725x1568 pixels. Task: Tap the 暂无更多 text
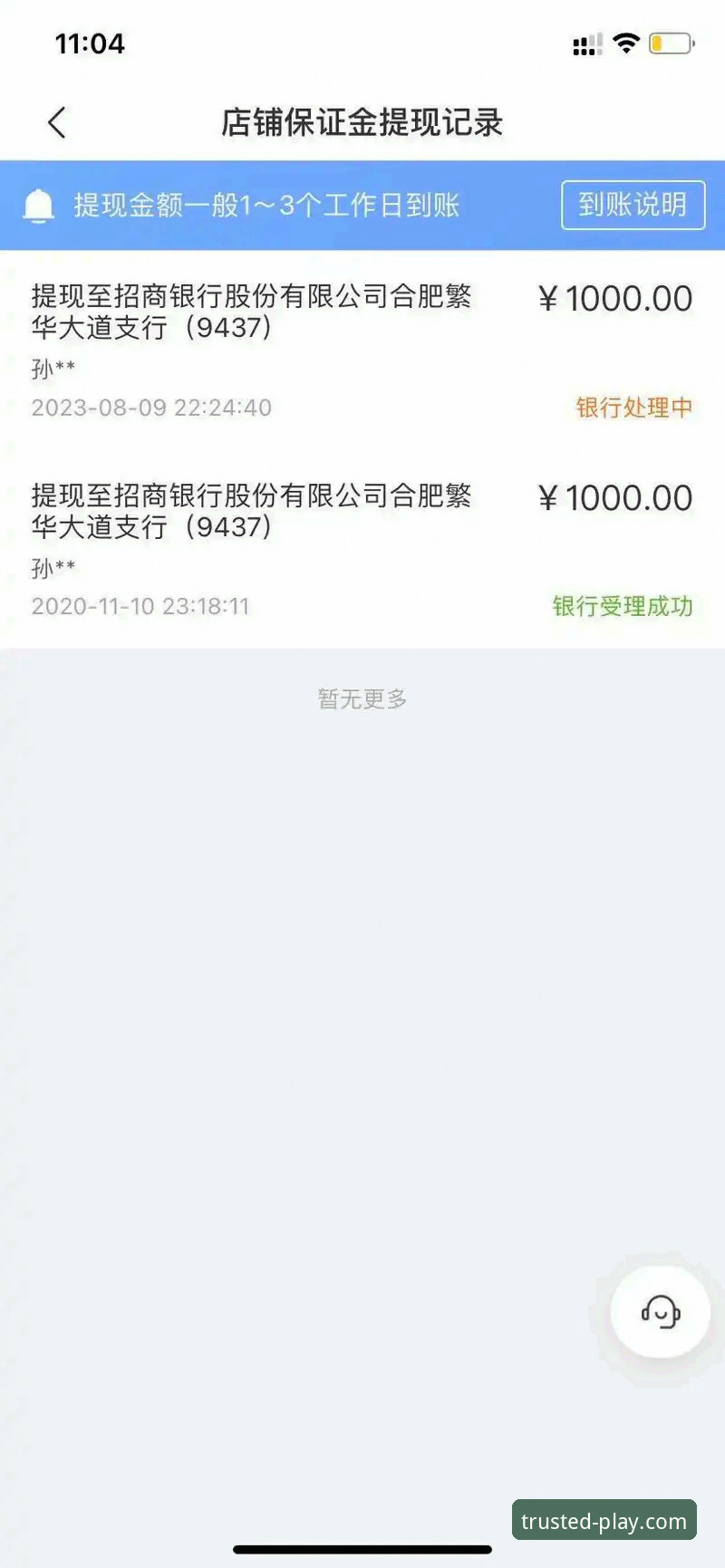click(362, 697)
